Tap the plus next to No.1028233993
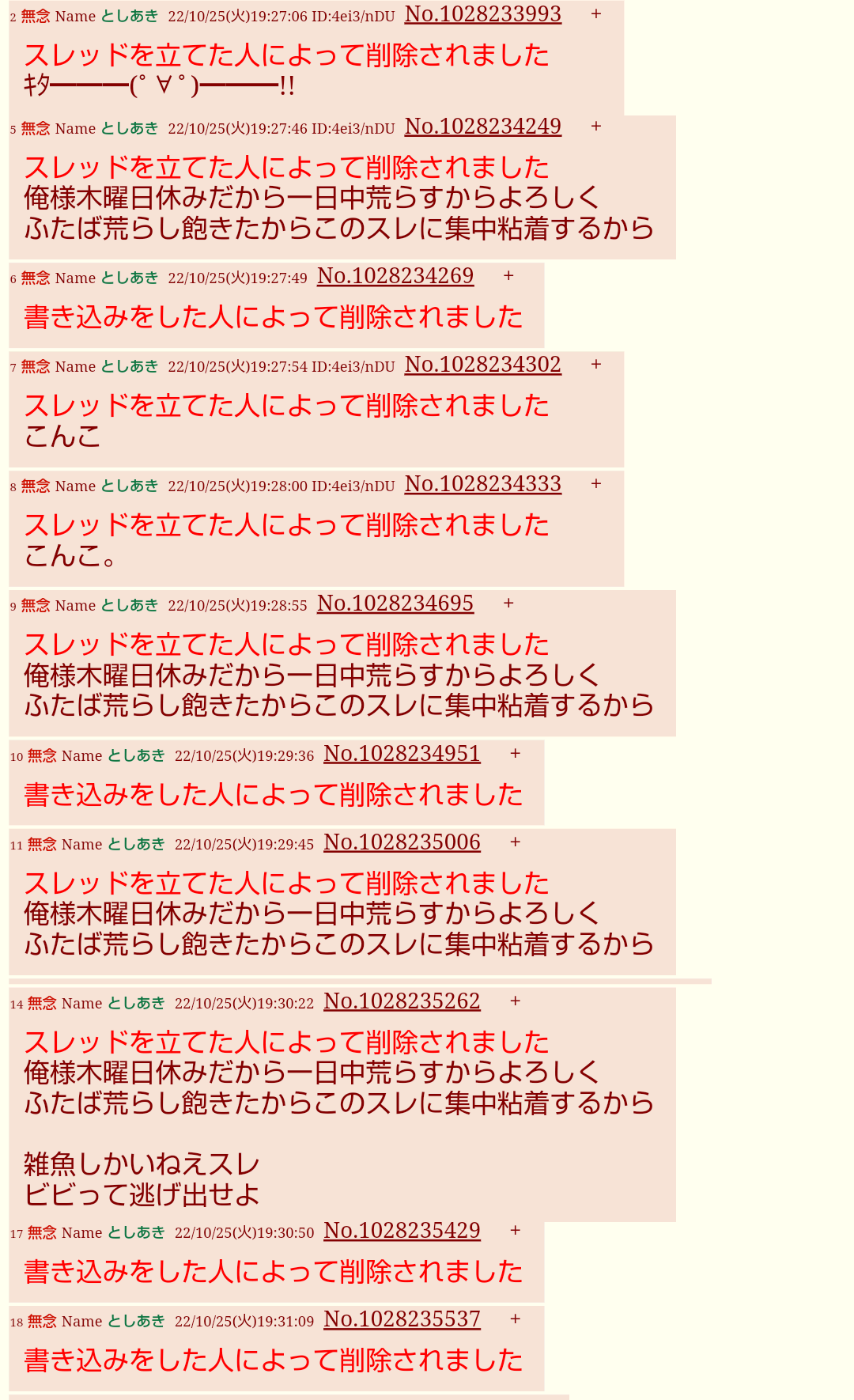The height and width of the screenshot is (1400, 854). pos(596,14)
